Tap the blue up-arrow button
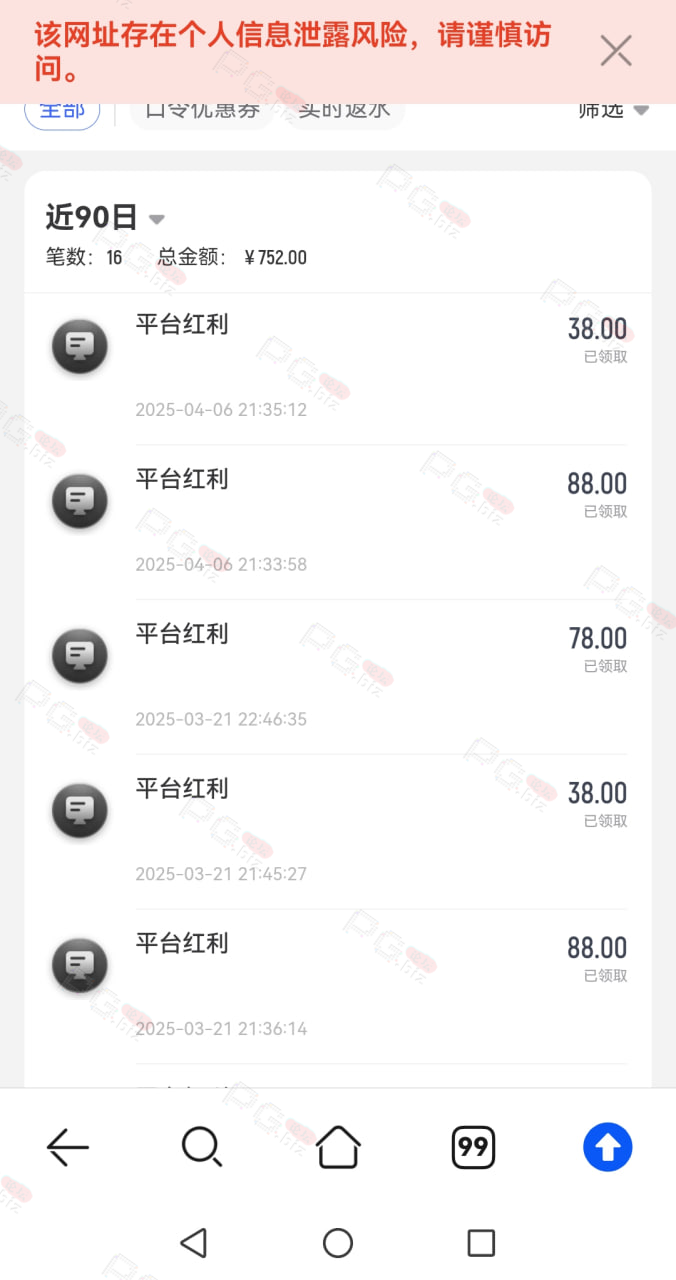 pos(608,1147)
